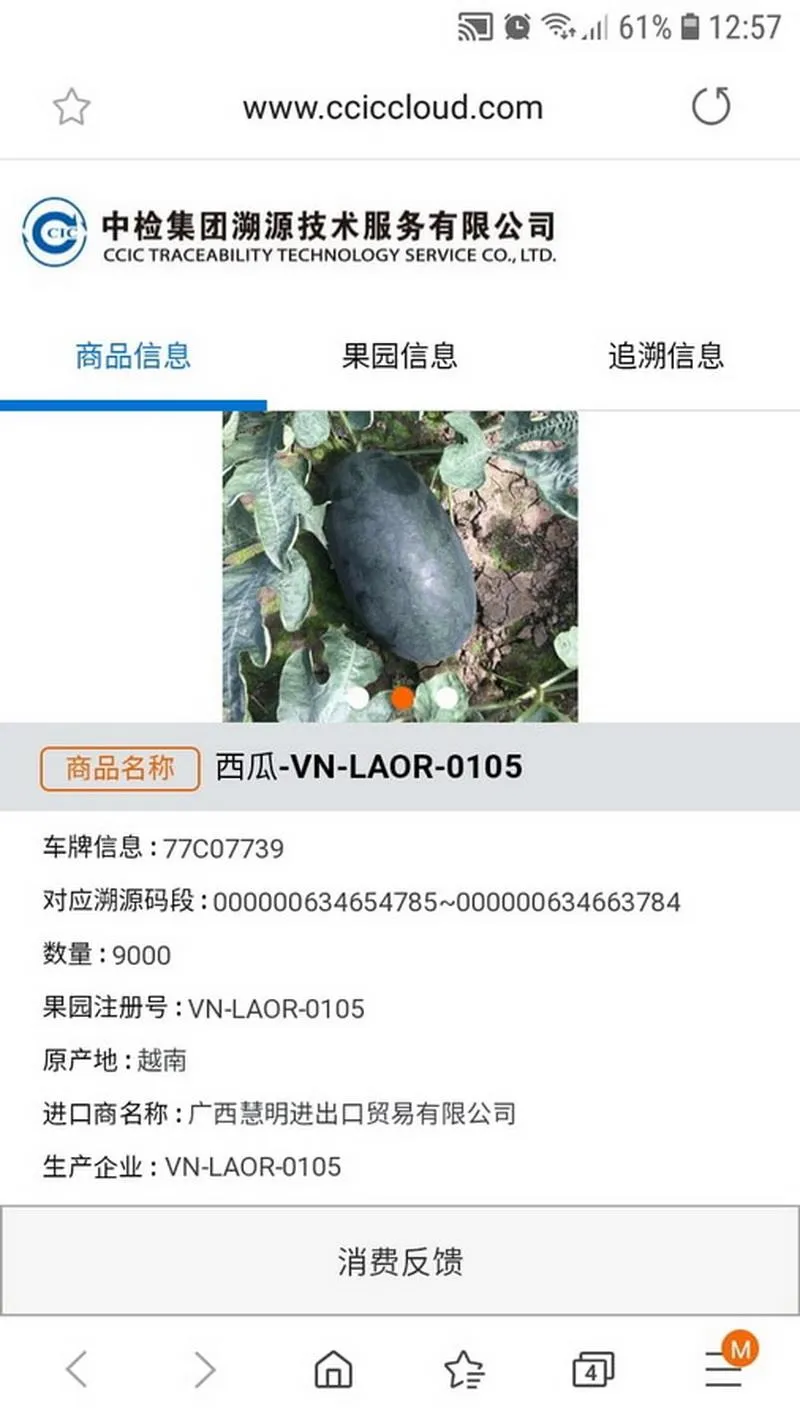Bookmark this page with the star icon
Viewport: 800px width, 1423px height.
point(71,107)
